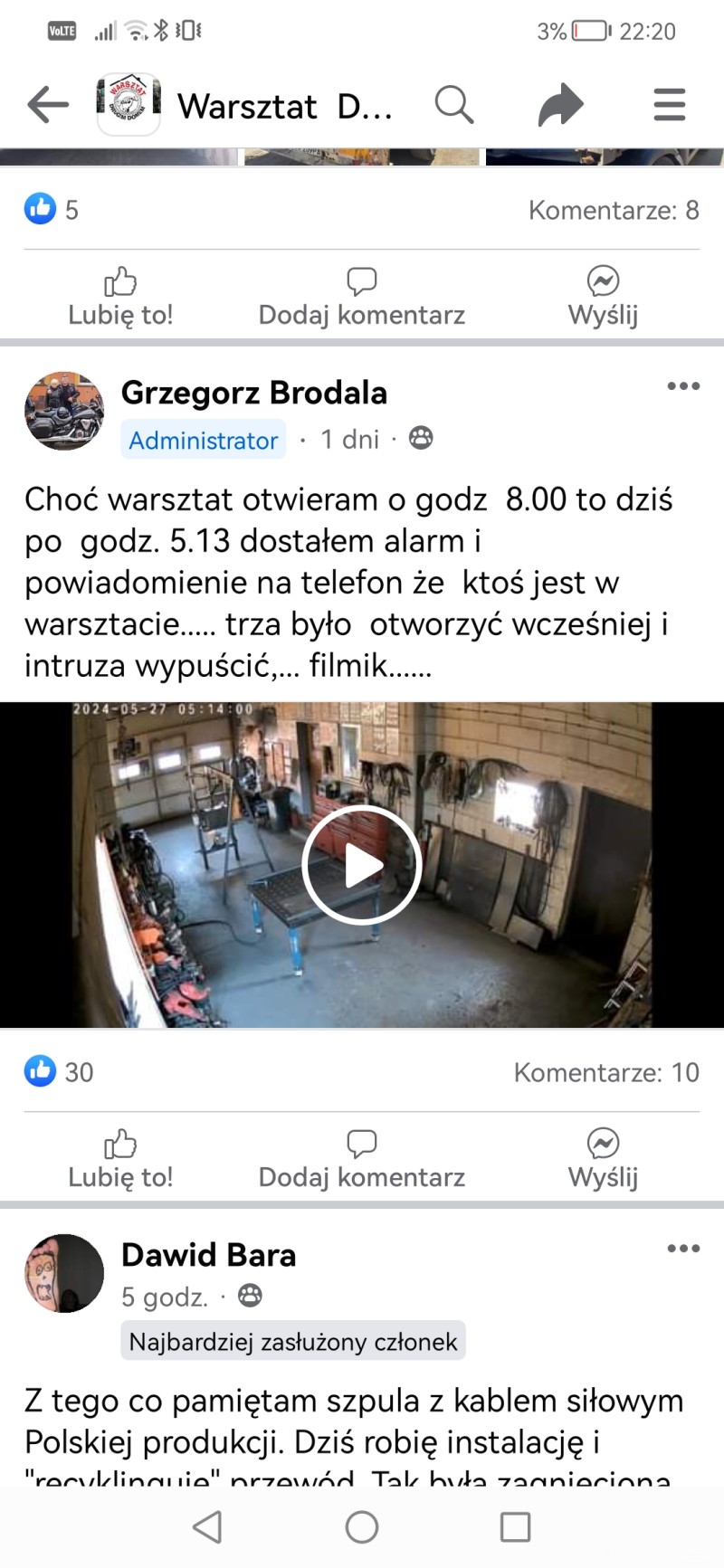Screen dimensions: 724x1568
Task: Add a comment to the top post
Action: [x=362, y=297]
